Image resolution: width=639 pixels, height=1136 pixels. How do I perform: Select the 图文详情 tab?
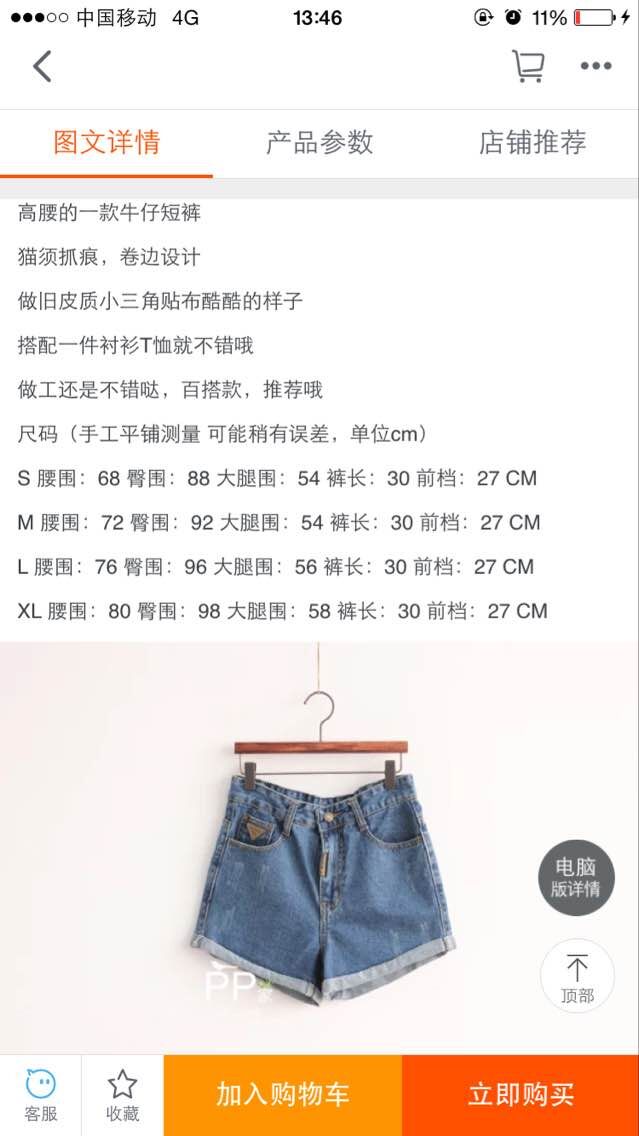click(x=106, y=142)
